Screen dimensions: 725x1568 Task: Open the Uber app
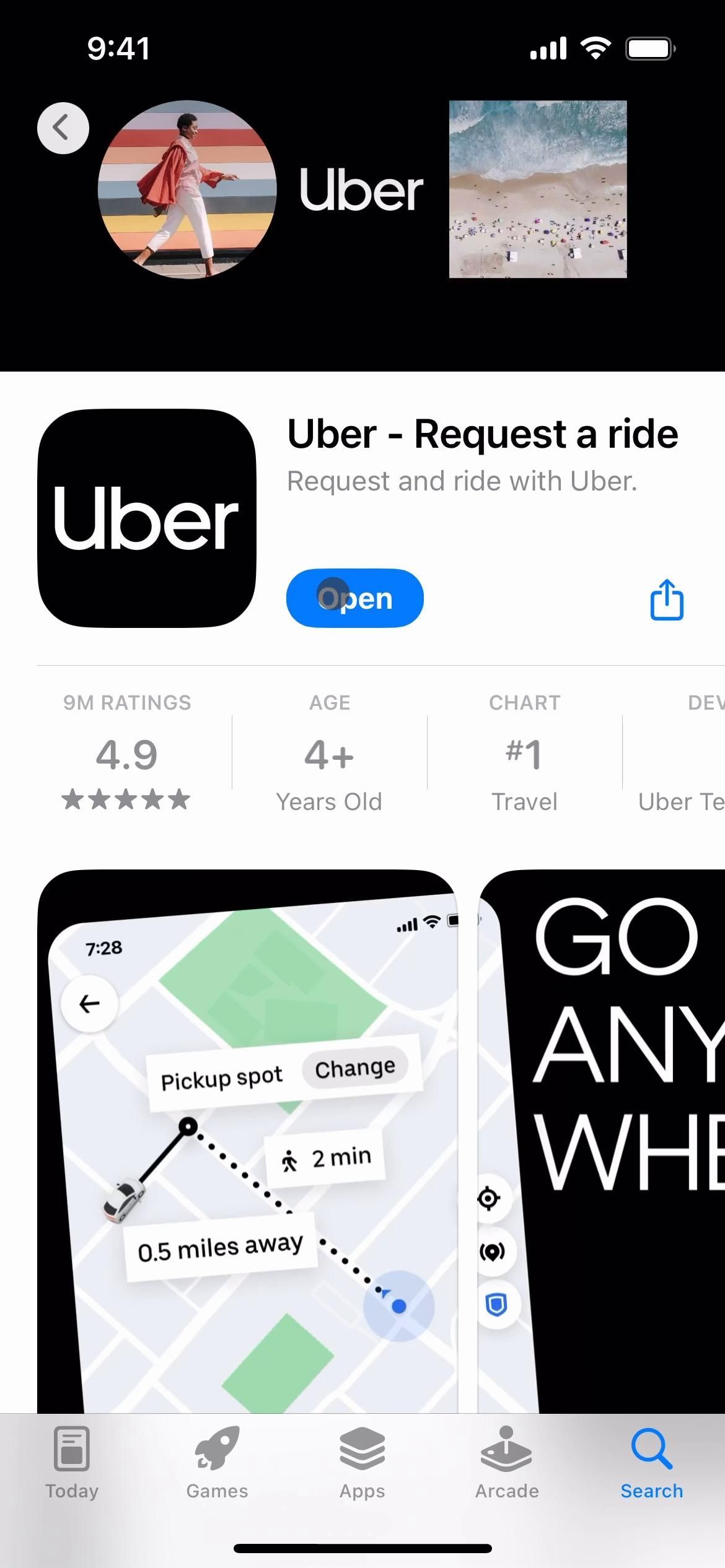[354, 598]
